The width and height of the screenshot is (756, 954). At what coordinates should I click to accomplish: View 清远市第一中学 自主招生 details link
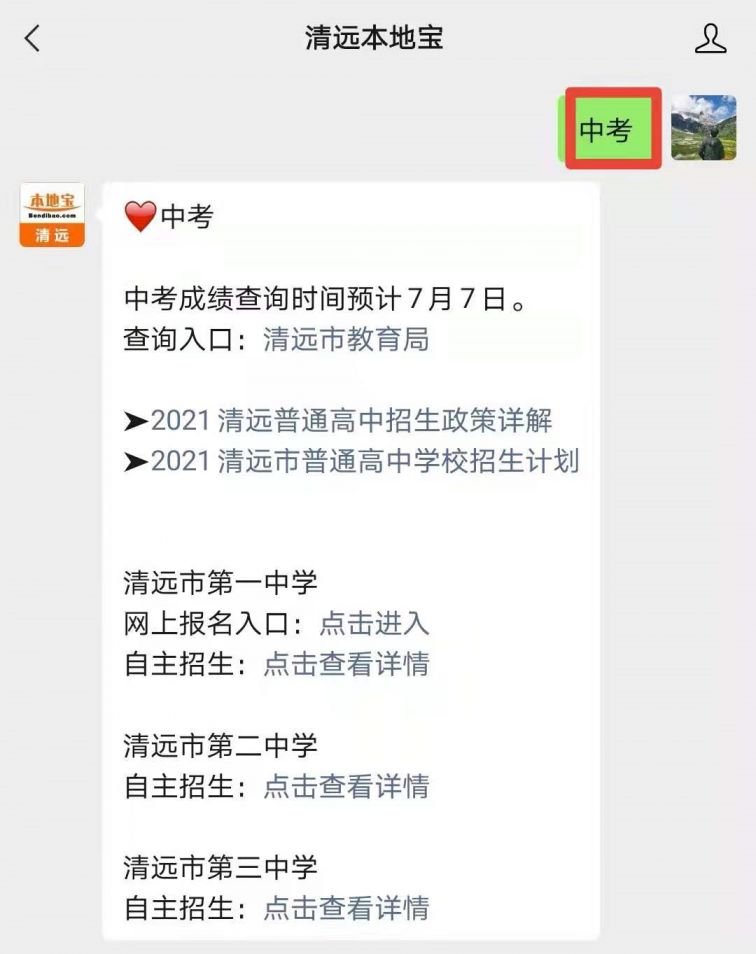point(346,664)
